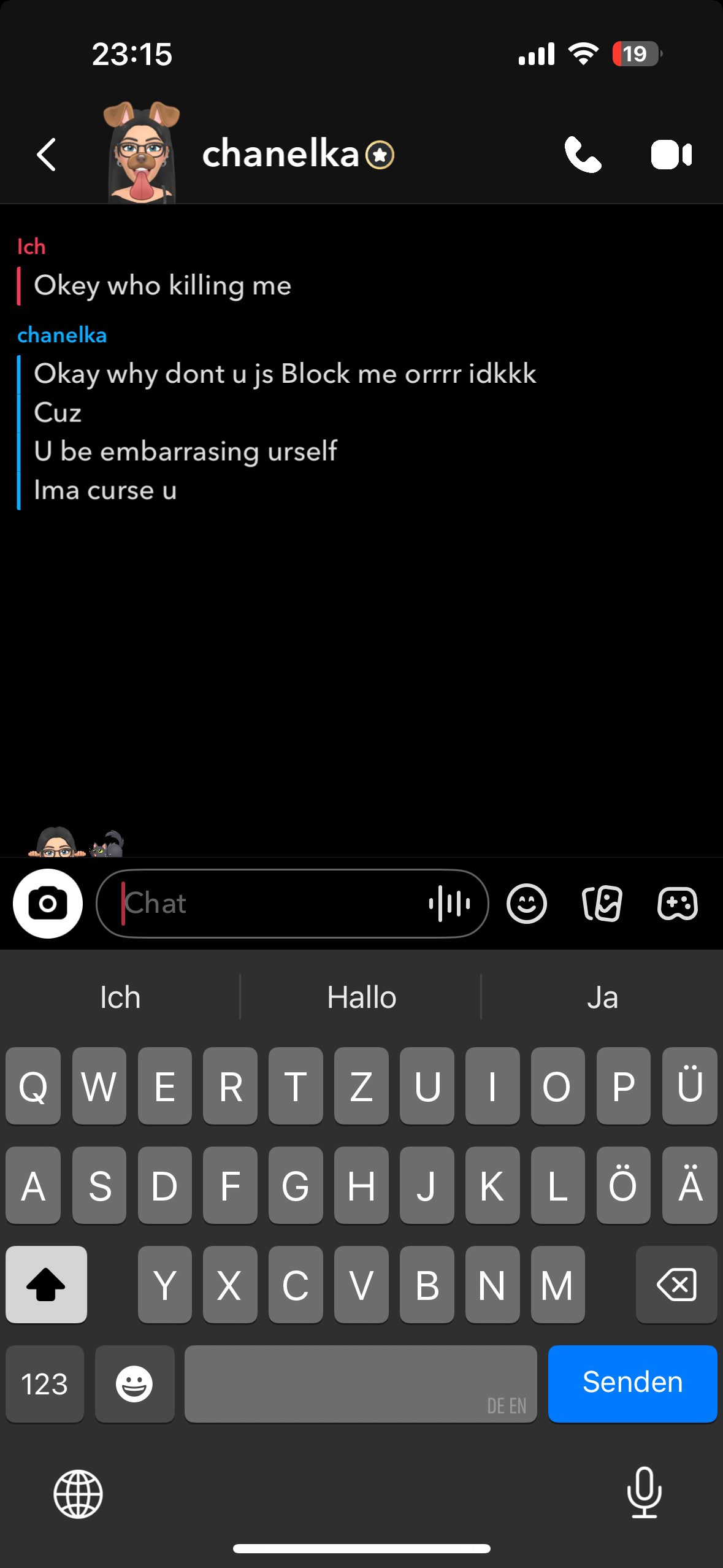Screen dimensions: 723x1568
Task: Start dictation with the microphone icon
Action: pos(645,1493)
